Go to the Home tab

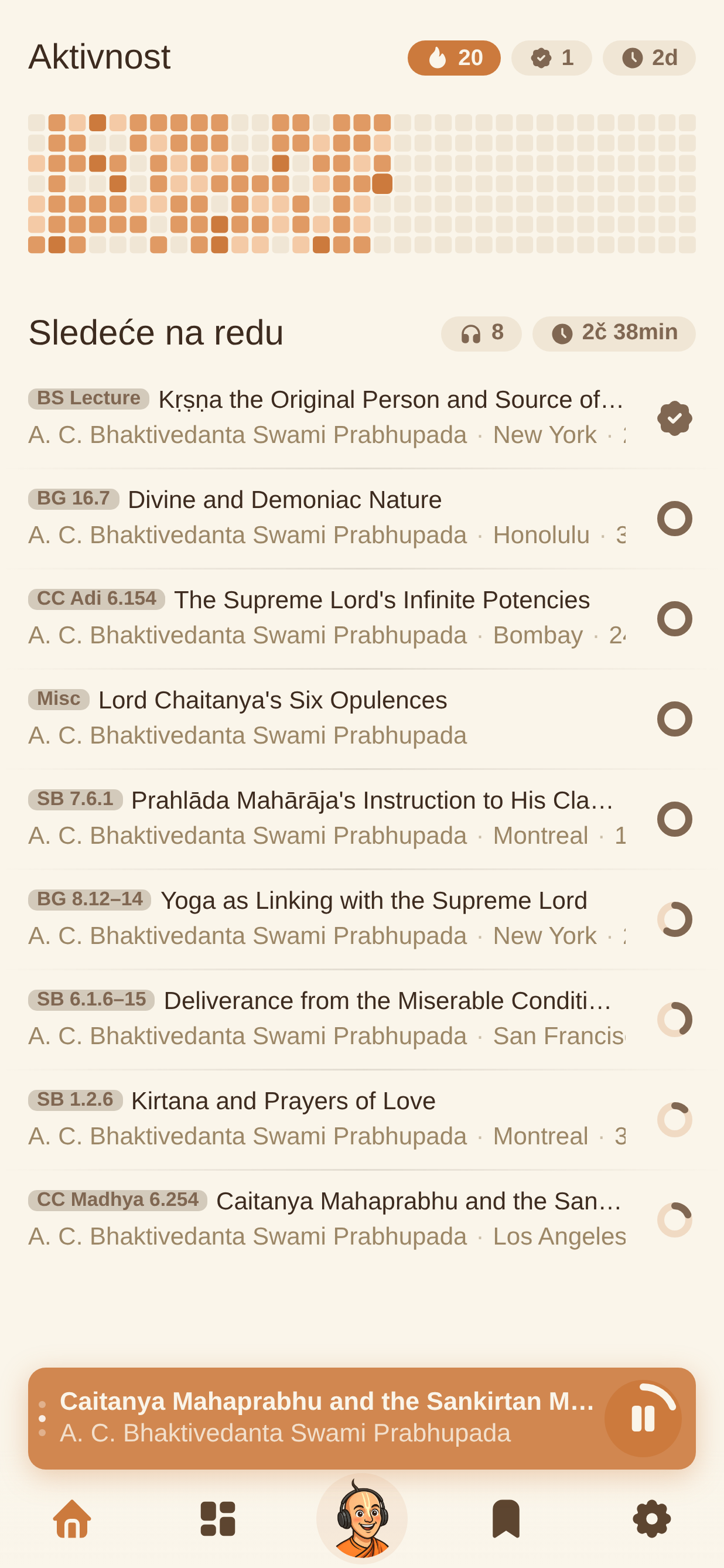(73, 1519)
